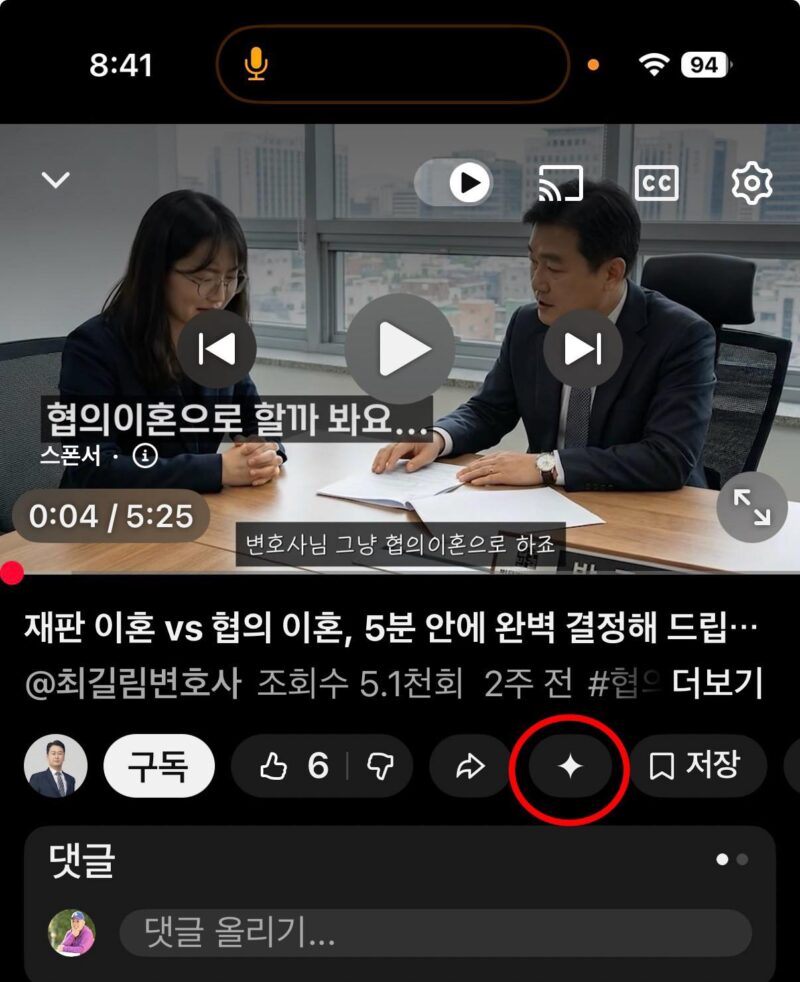
Task: Like this video
Action: pos(294,766)
